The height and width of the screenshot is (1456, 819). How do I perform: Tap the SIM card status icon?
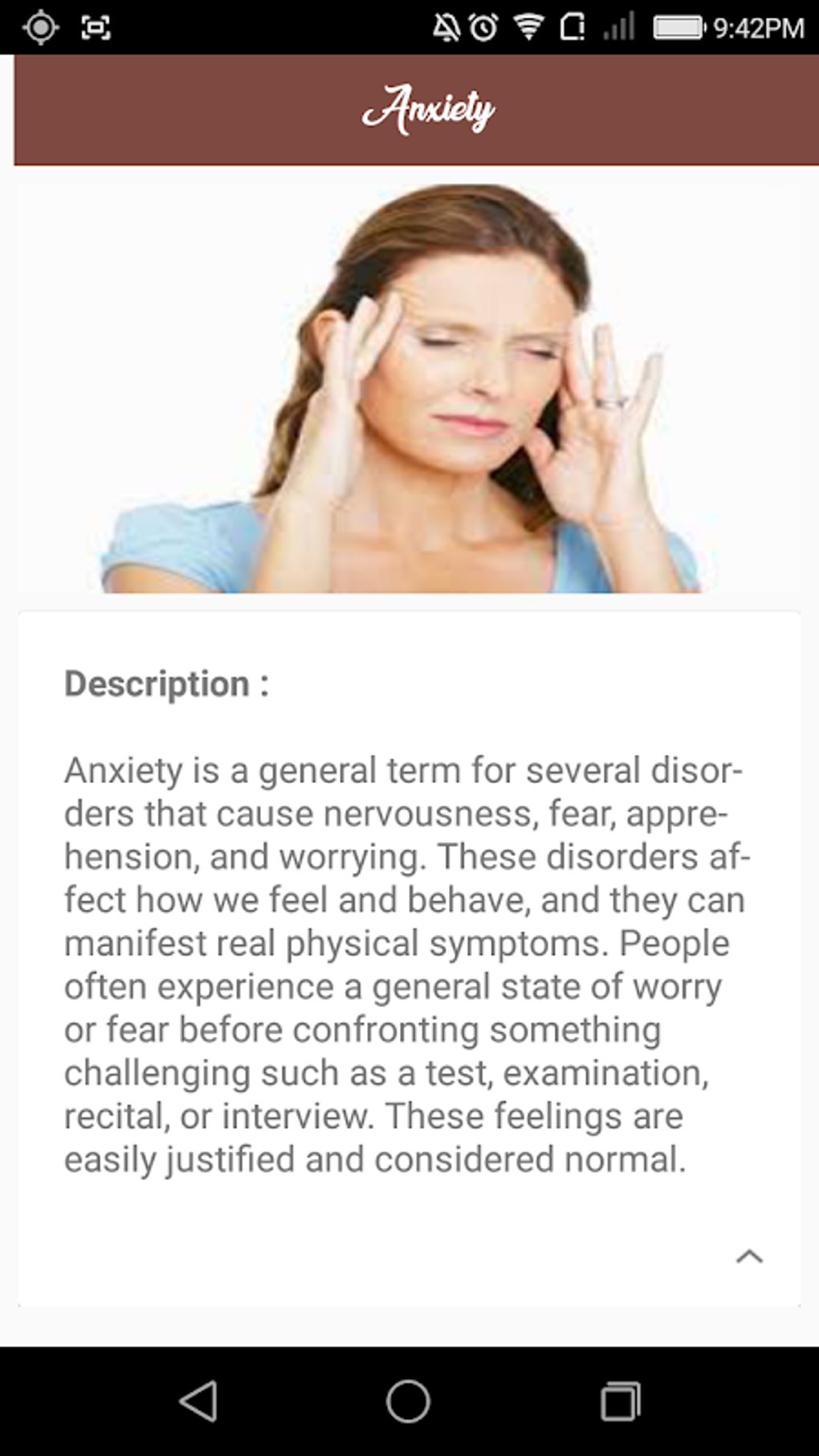pyautogui.click(x=572, y=27)
